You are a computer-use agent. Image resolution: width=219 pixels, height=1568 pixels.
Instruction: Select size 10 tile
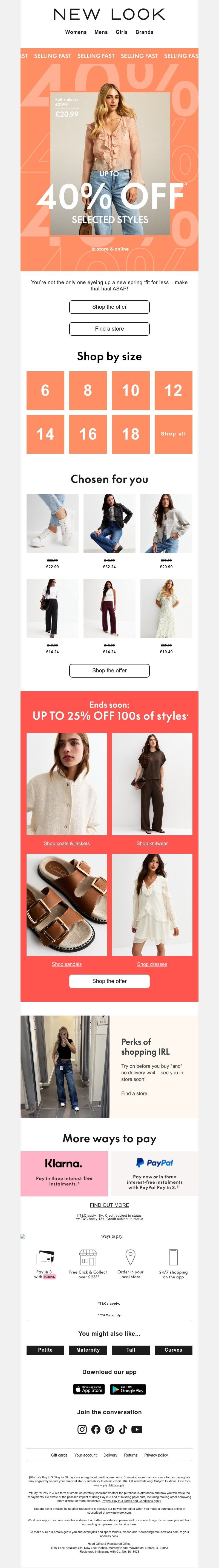[x=131, y=390]
